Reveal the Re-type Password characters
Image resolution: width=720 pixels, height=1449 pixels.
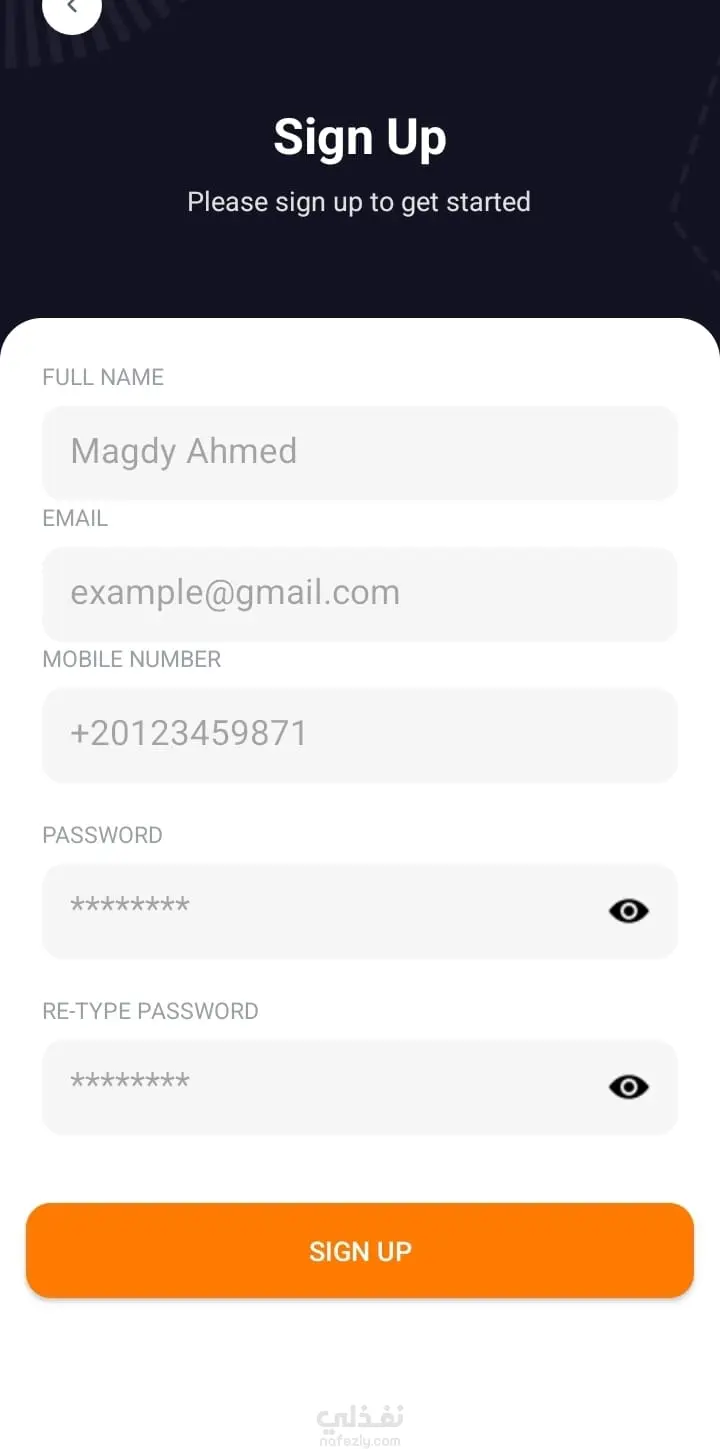tap(628, 1087)
